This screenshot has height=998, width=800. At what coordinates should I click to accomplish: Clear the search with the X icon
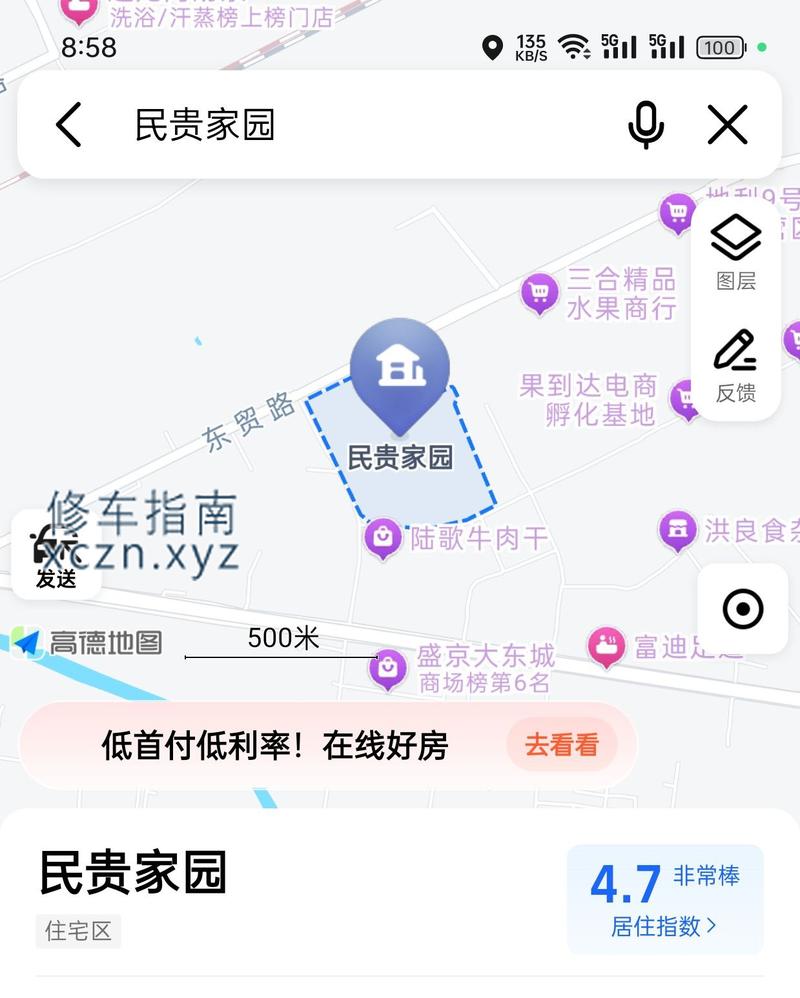[727, 126]
